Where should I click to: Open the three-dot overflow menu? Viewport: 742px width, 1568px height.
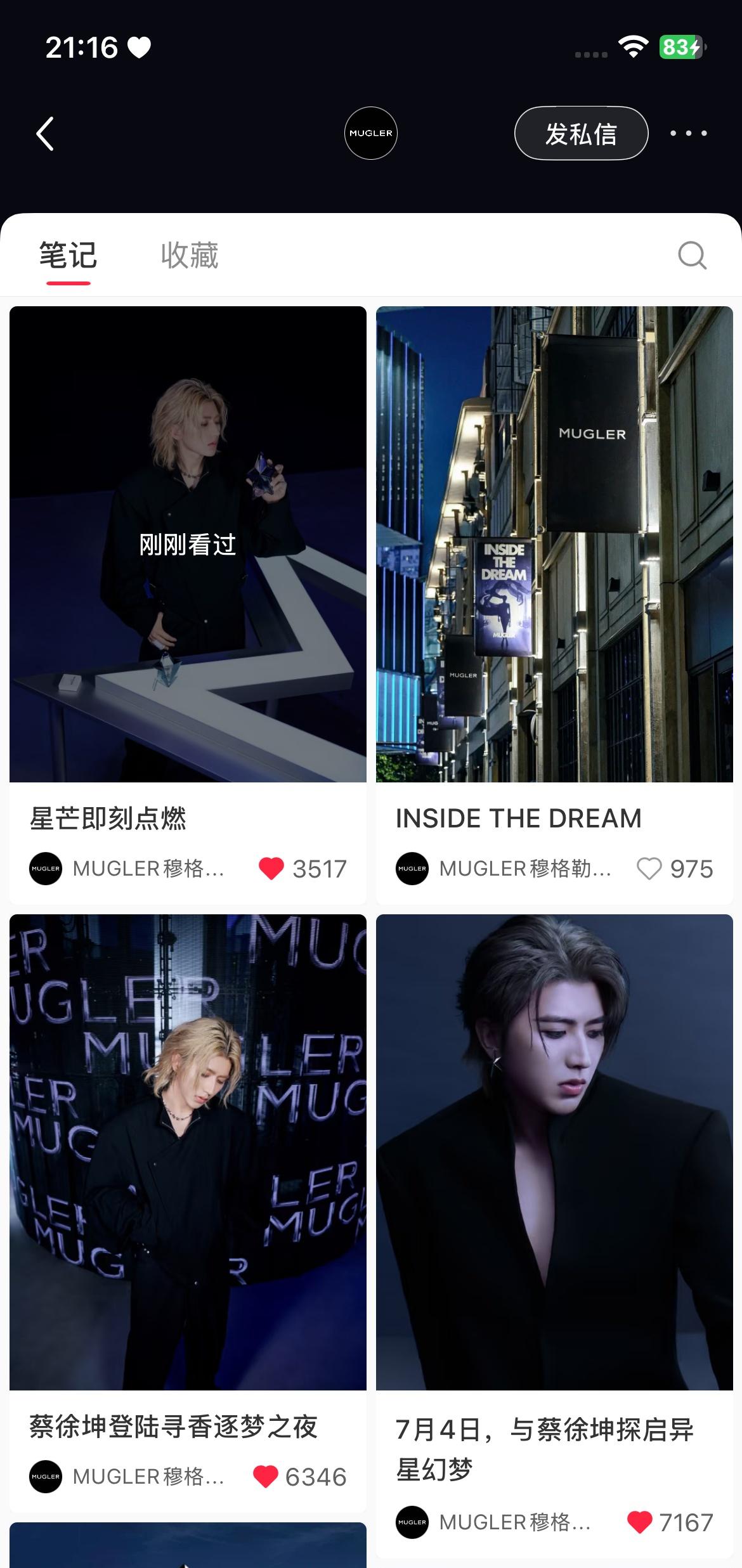pos(689,133)
